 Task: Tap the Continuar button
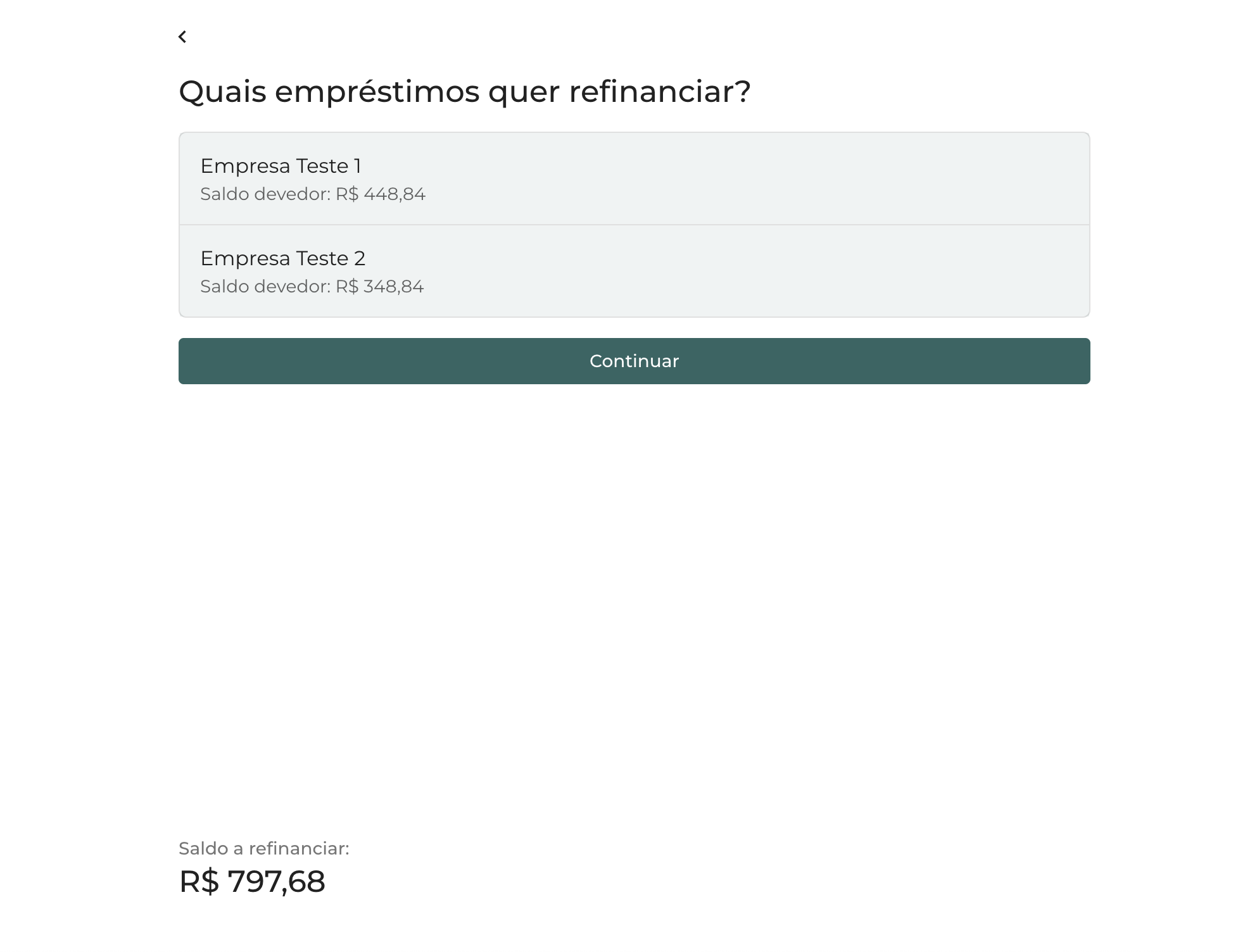(x=634, y=361)
